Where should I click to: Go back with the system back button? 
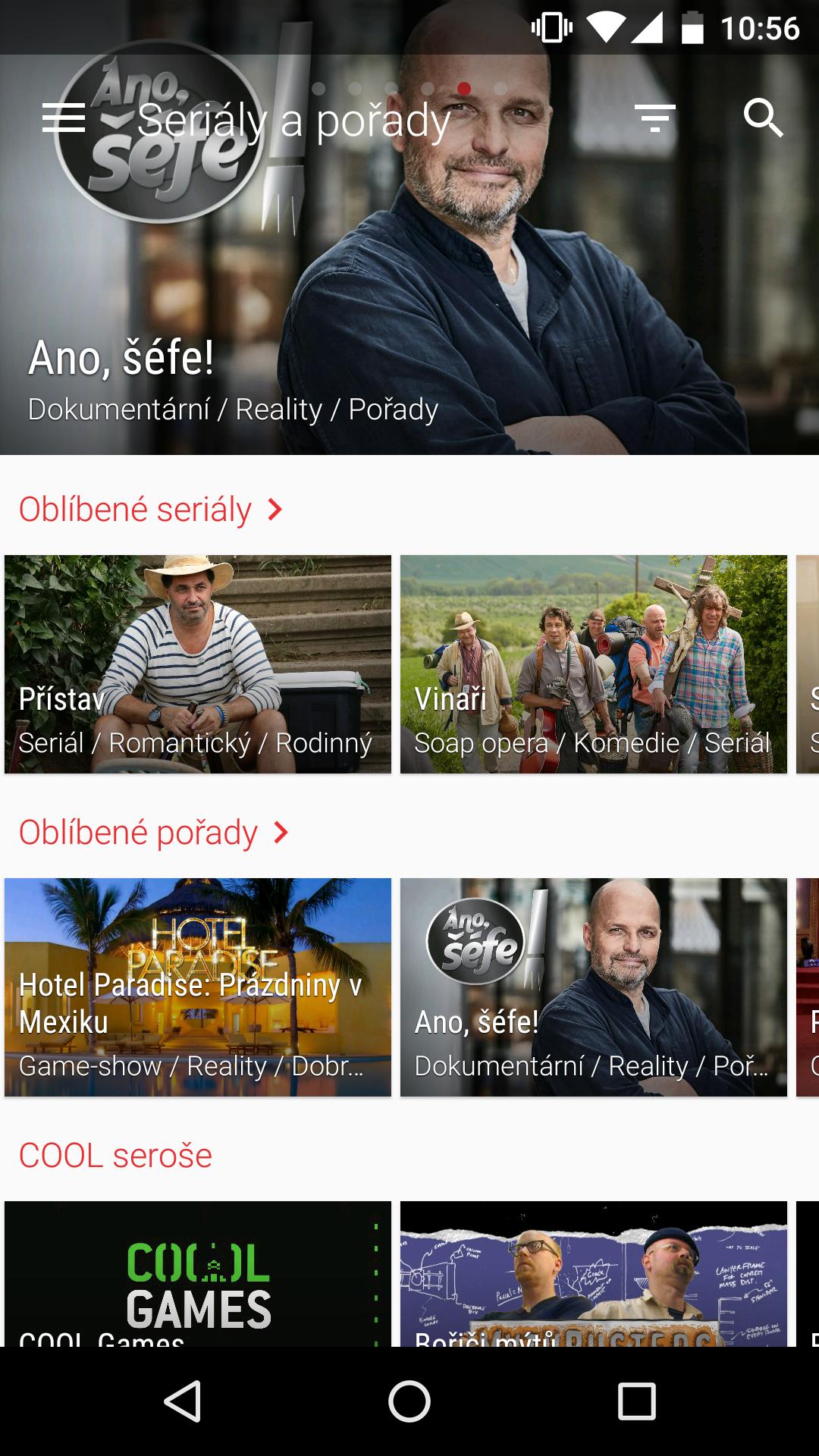[x=182, y=1401]
